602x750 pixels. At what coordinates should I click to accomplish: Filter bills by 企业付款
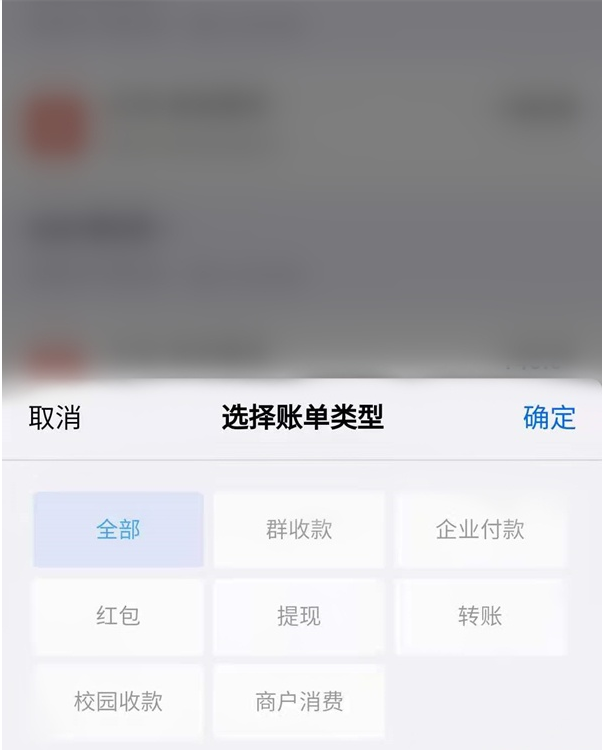tap(480, 530)
